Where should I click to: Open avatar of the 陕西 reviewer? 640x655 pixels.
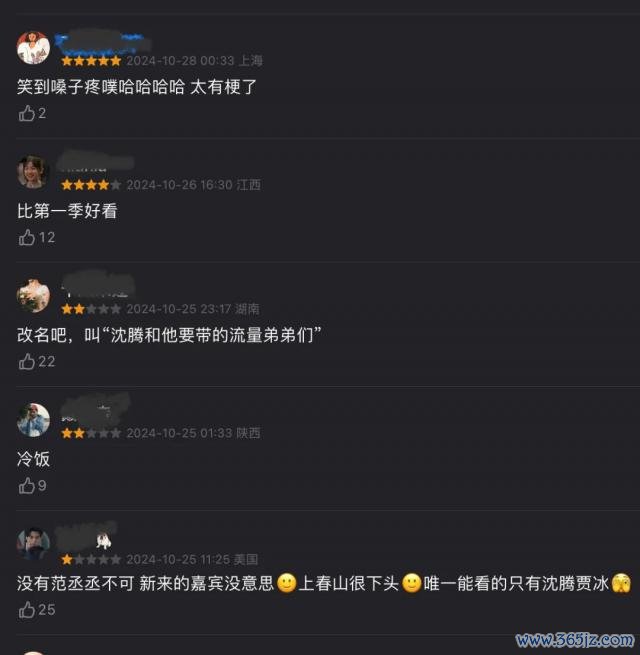point(34,420)
